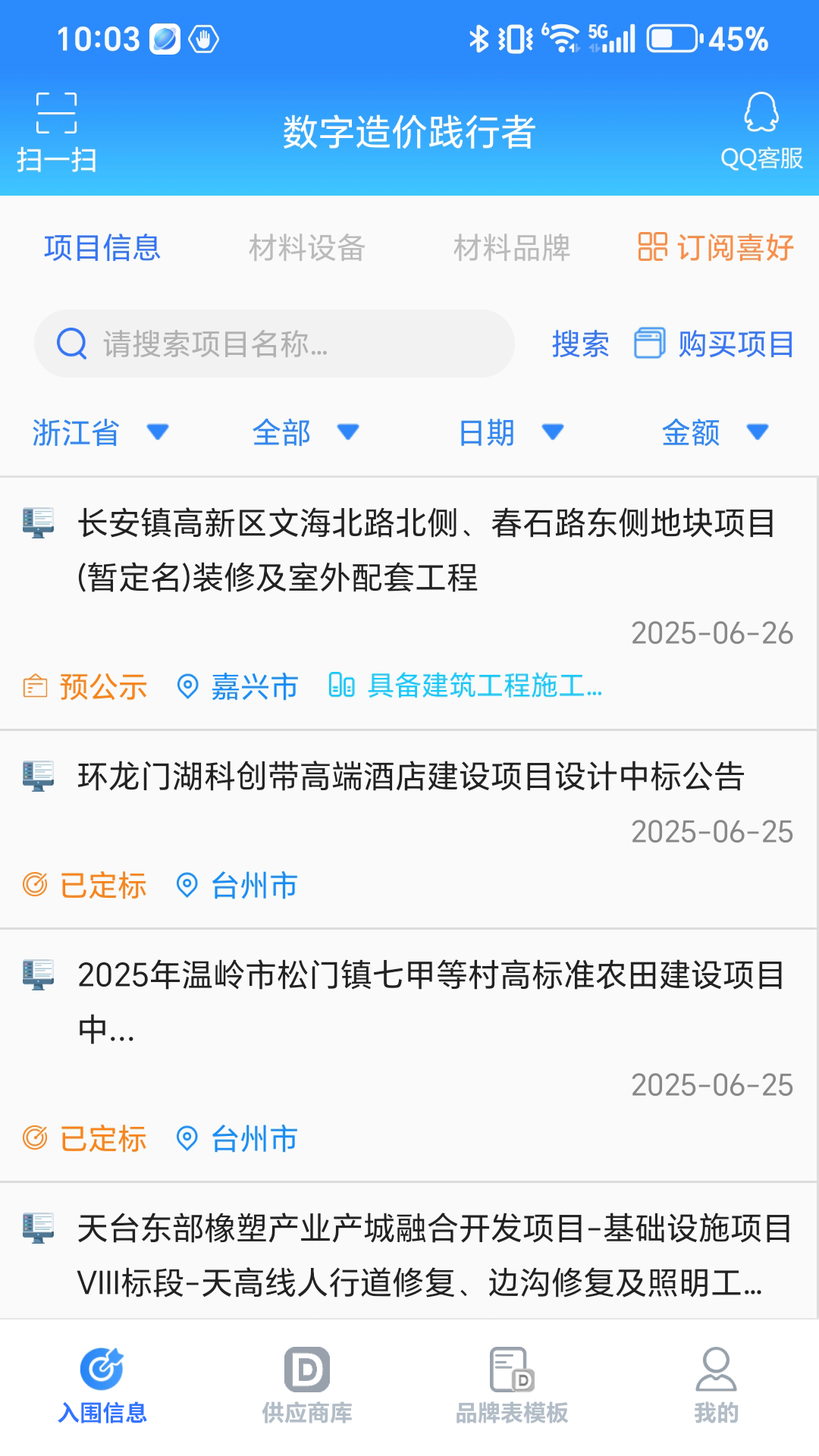Tap the 嘉兴市 location pin icon
819x1456 pixels.
click(188, 686)
